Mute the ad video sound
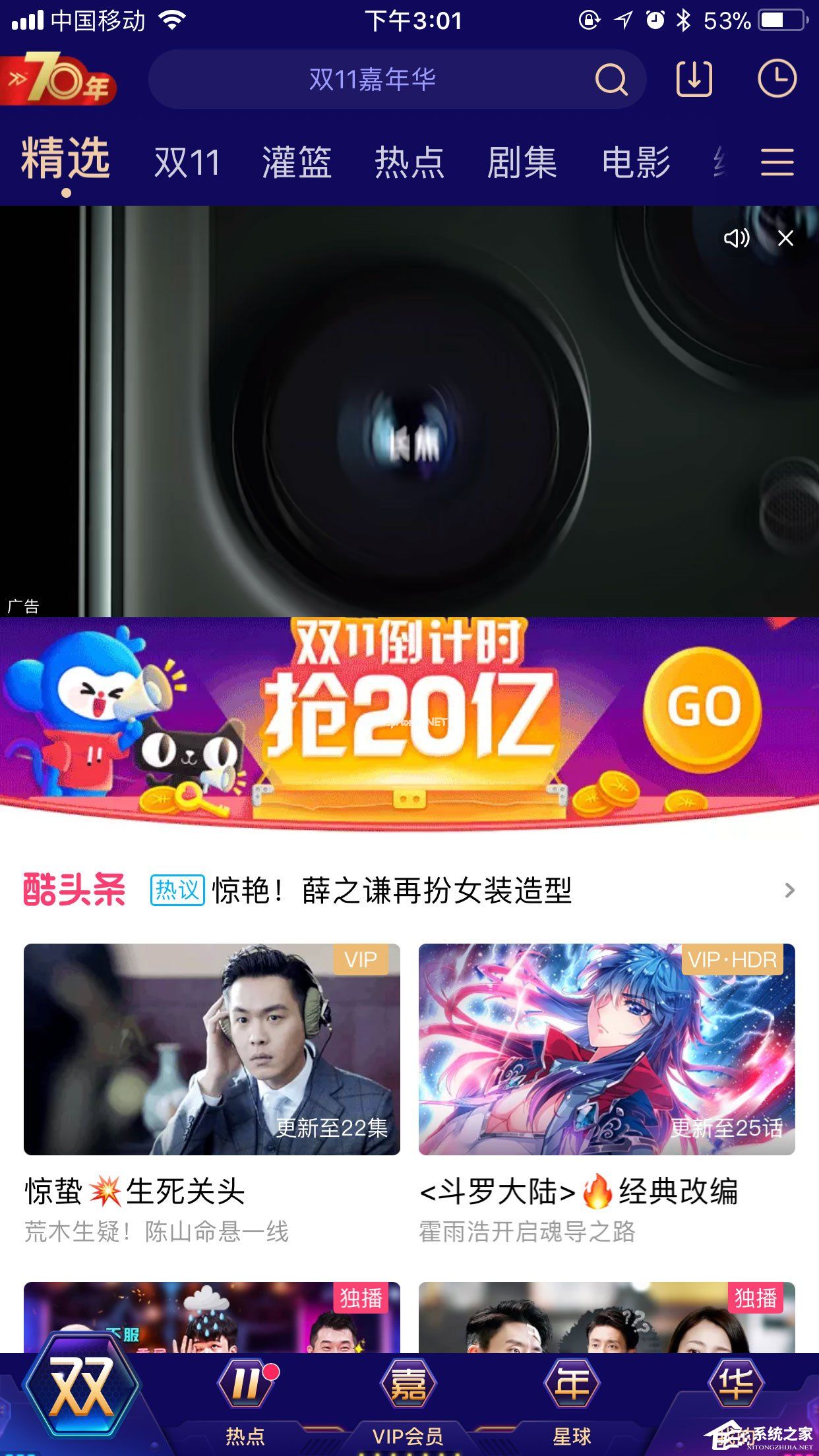This screenshot has width=819, height=1456. pyautogui.click(x=736, y=238)
